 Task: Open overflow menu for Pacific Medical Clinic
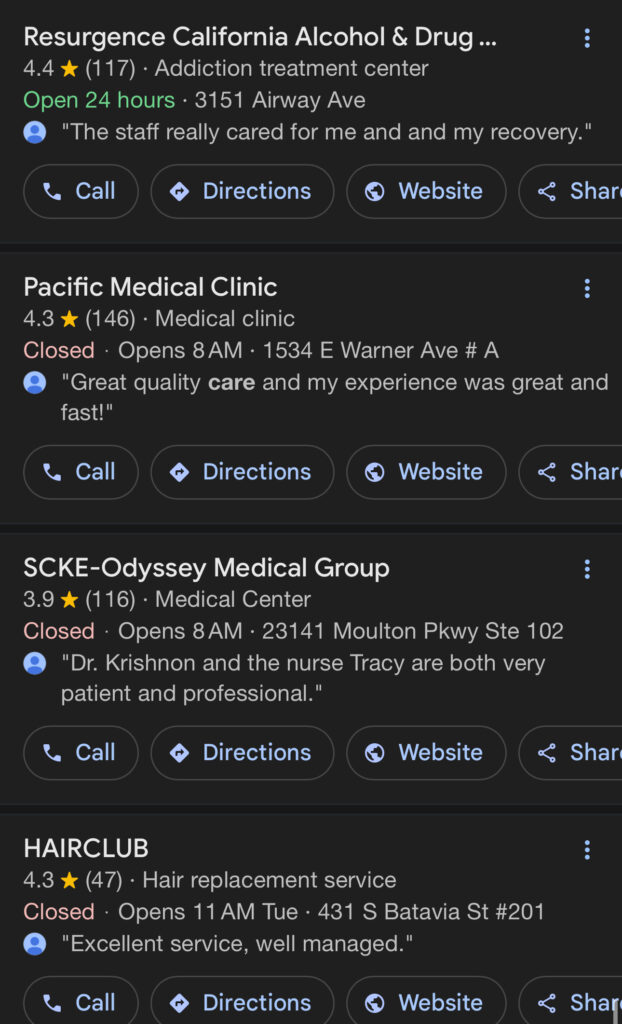click(587, 288)
